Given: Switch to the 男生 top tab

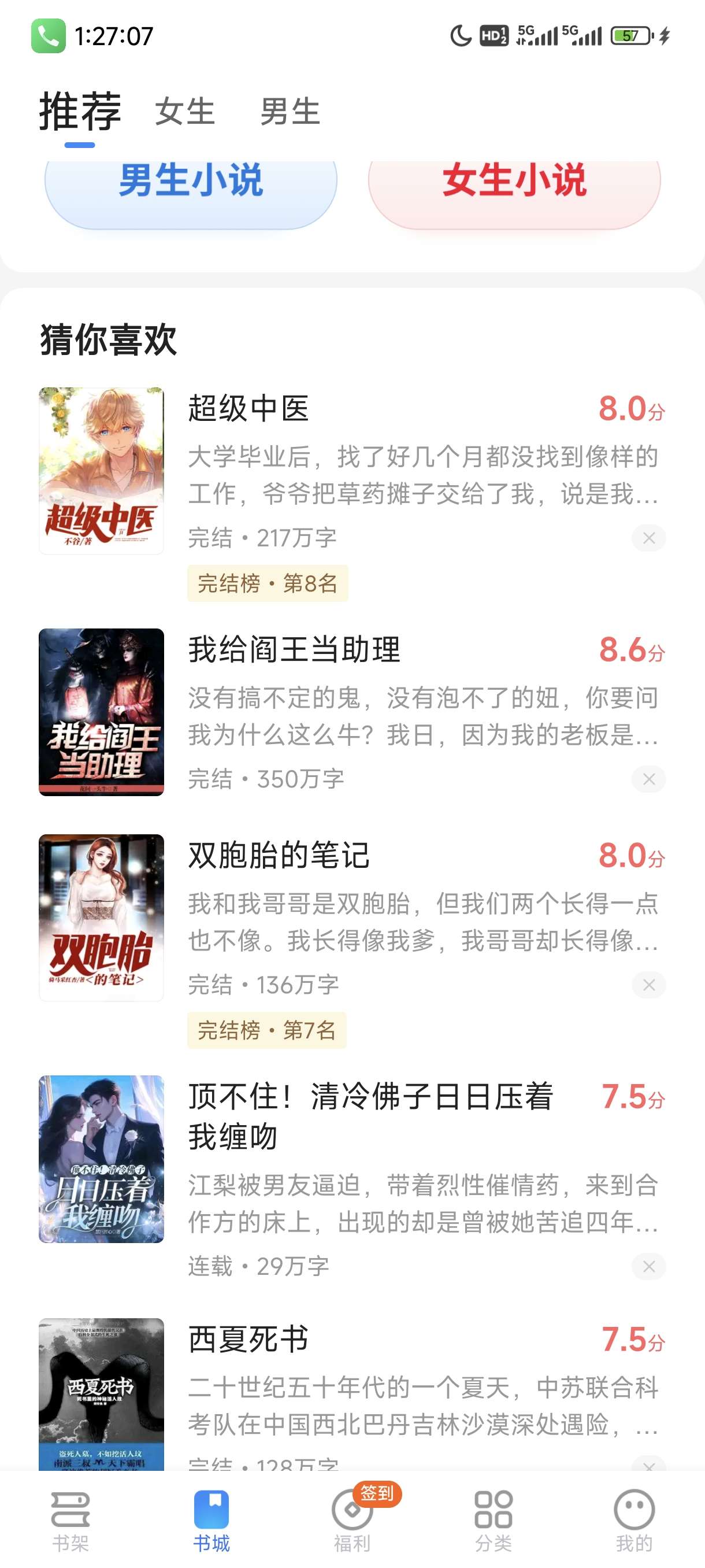Looking at the screenshot, I should click(290, 112).
